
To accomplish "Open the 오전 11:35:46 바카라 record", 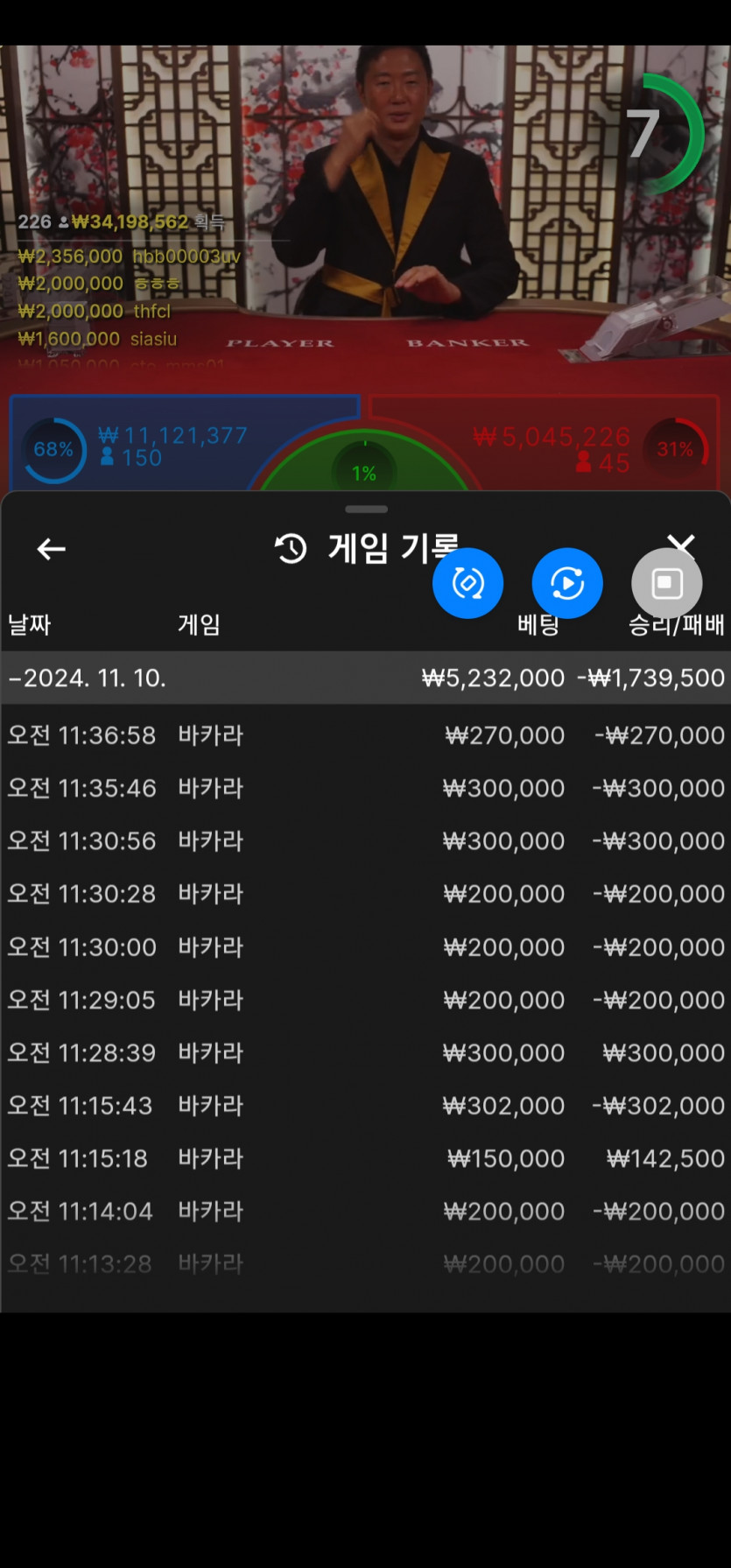I will pos(366,788).
